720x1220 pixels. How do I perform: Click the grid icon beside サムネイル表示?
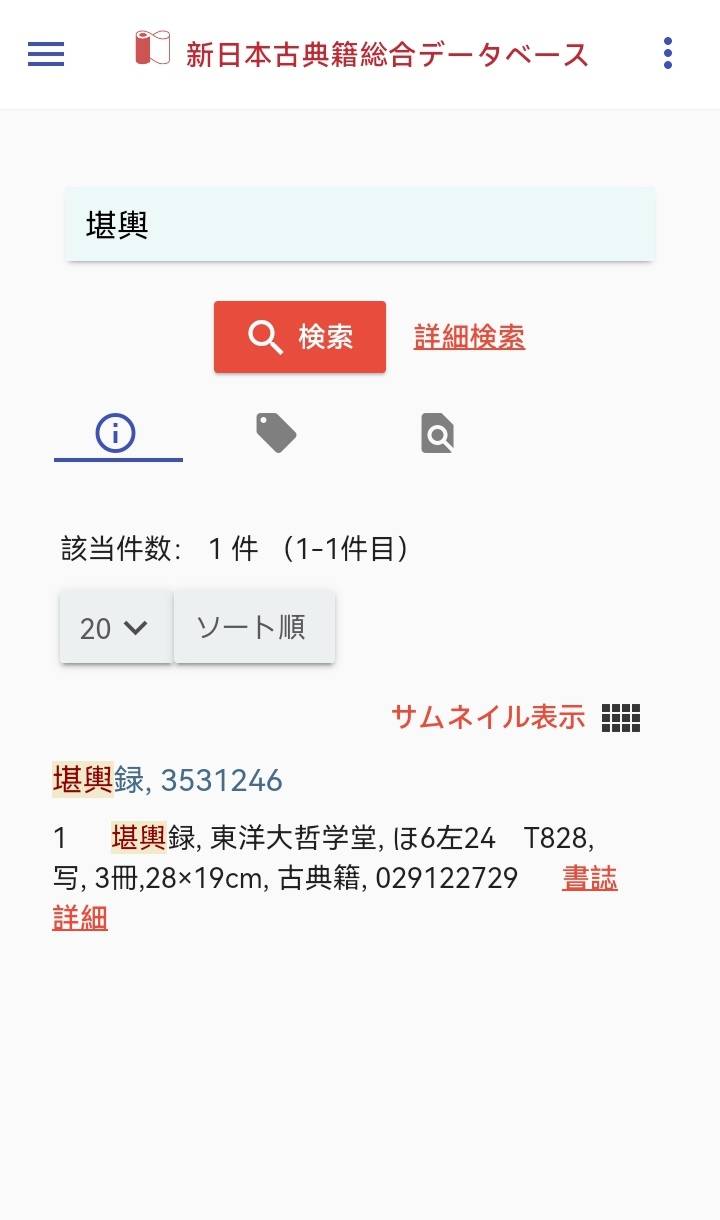(621, 718)
